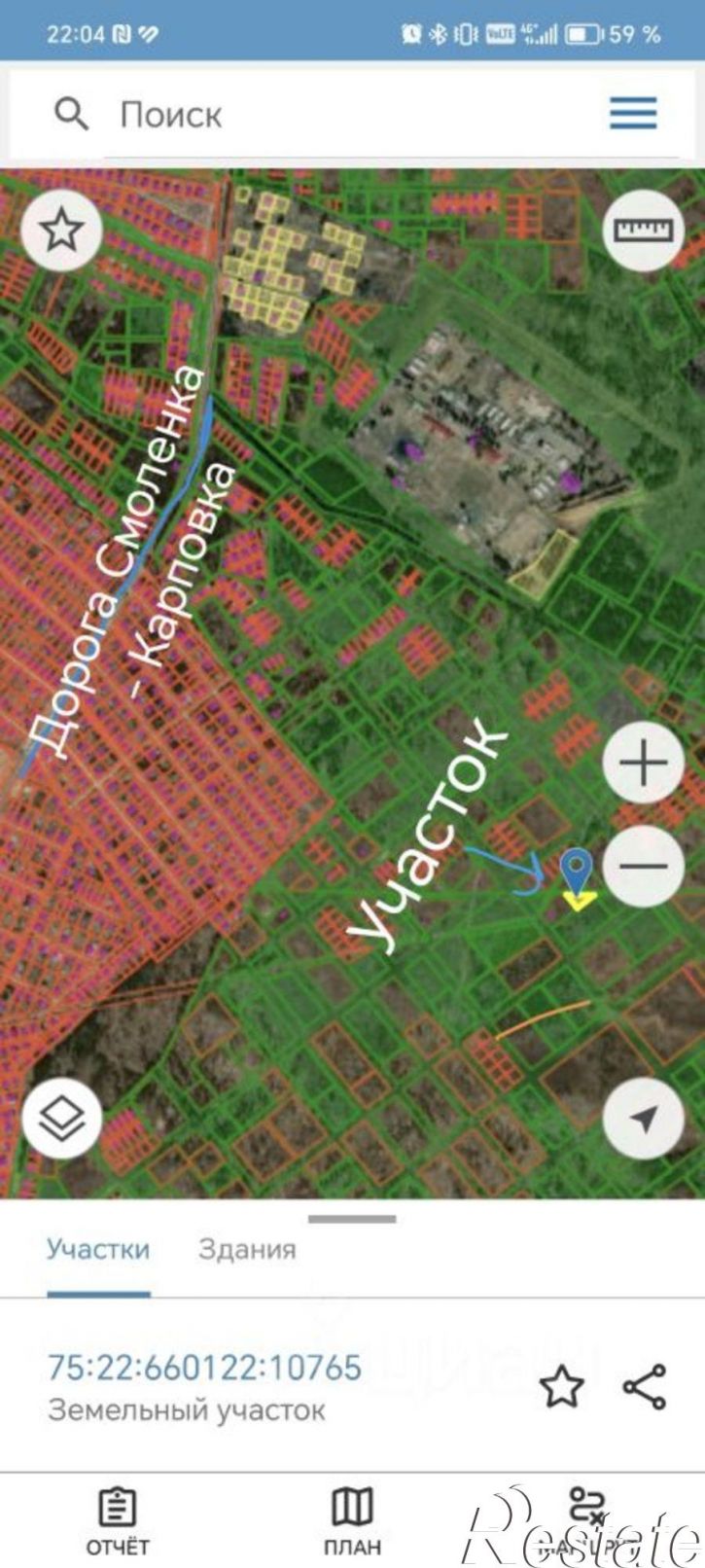Switch to the Здания tab
Screen dimensions: 705x1568
247,1249
